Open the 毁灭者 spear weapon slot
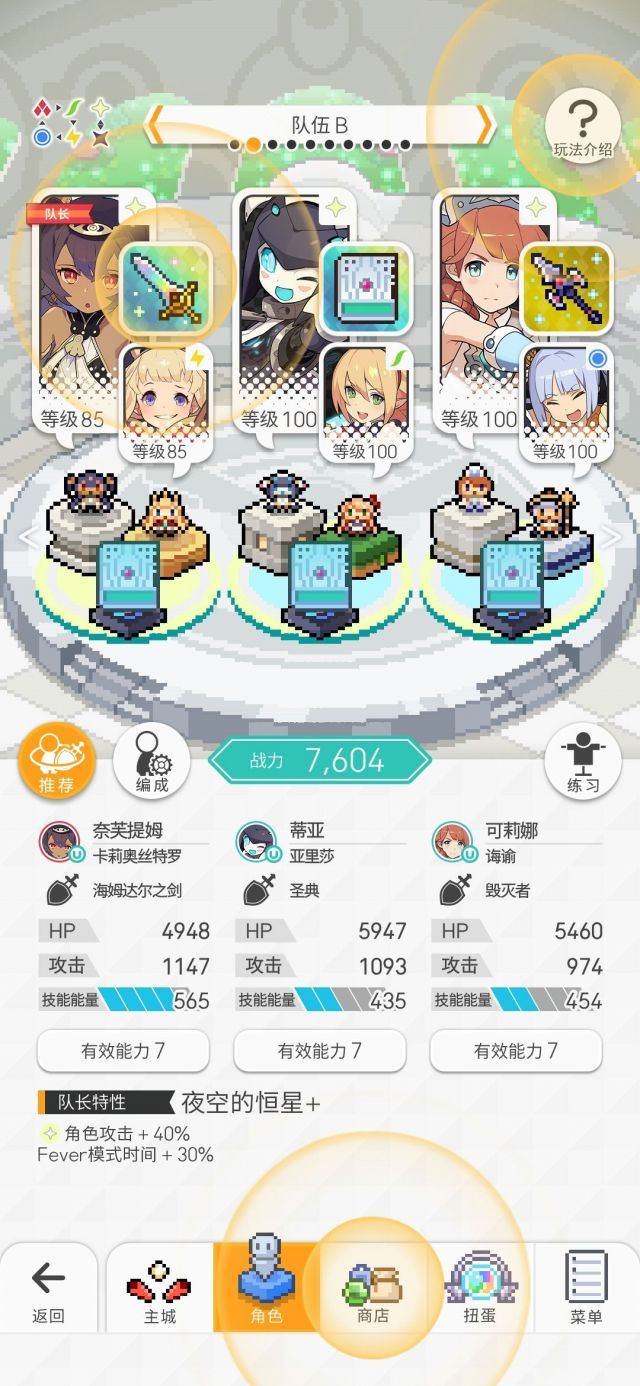 pyautogui.click(x=566, y=287)
